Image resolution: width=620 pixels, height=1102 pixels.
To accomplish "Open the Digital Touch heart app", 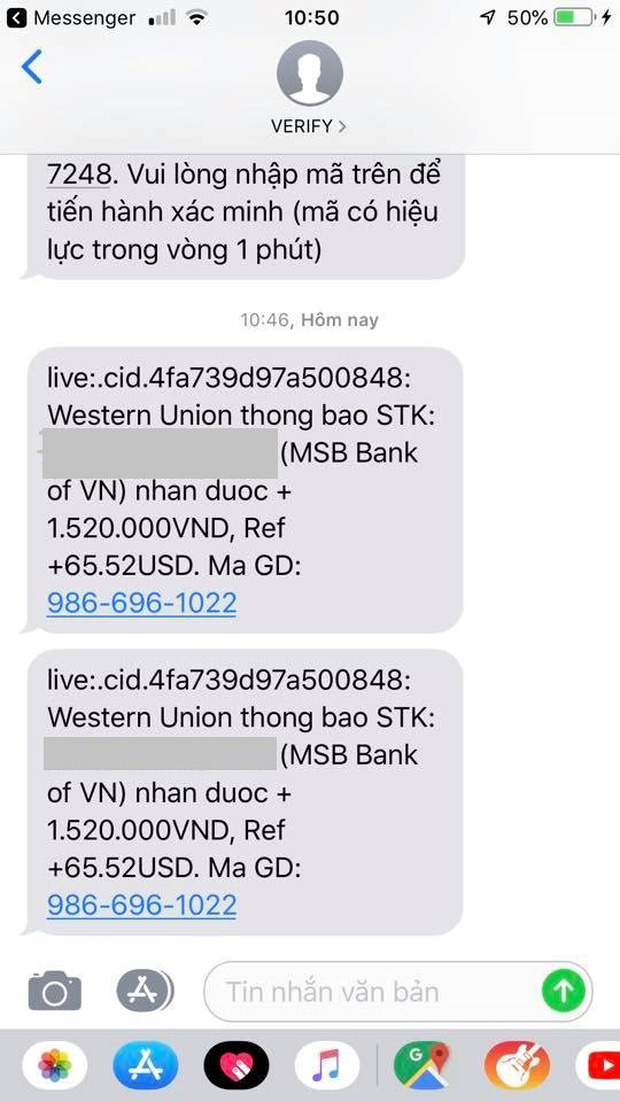I will [237, 1066].
